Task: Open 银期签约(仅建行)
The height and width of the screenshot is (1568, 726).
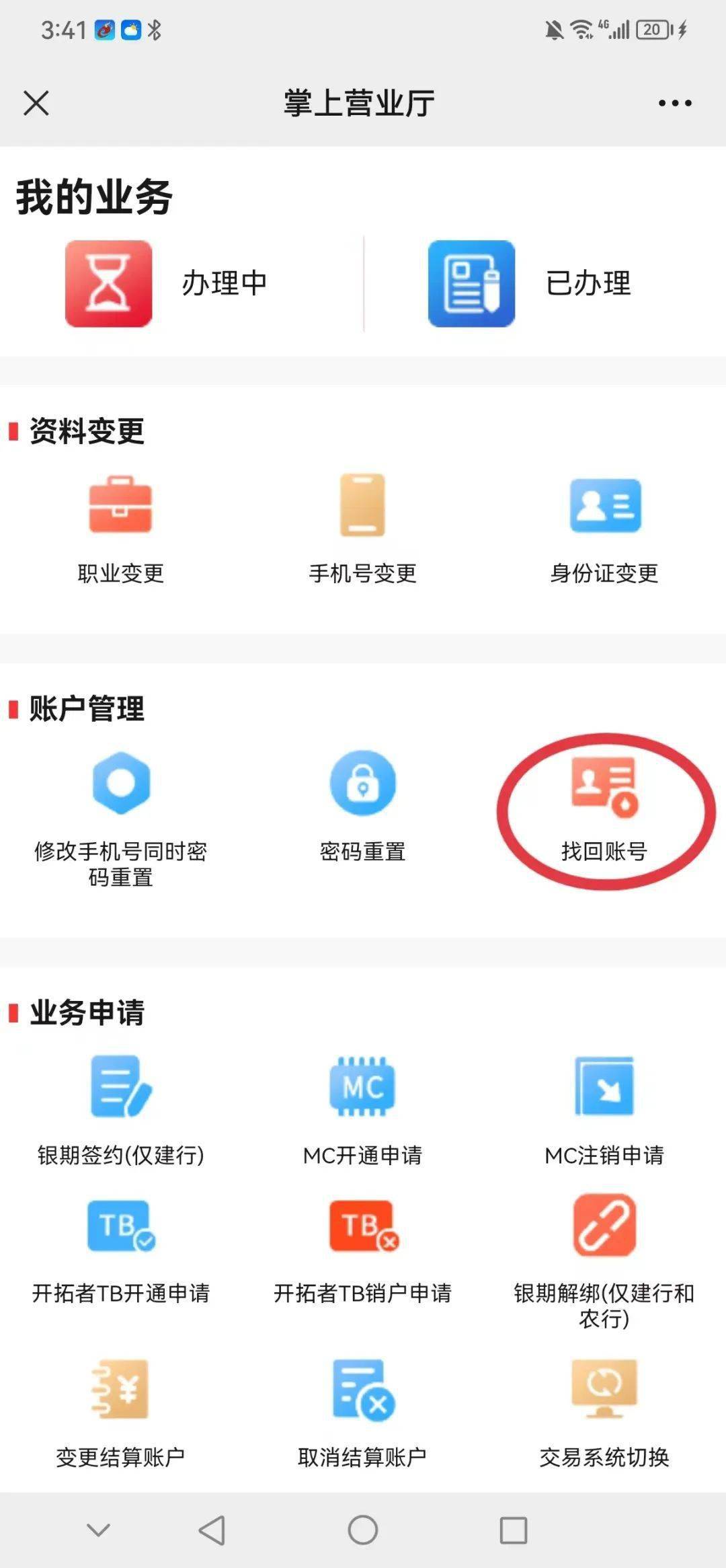Action: (121, 1110)
